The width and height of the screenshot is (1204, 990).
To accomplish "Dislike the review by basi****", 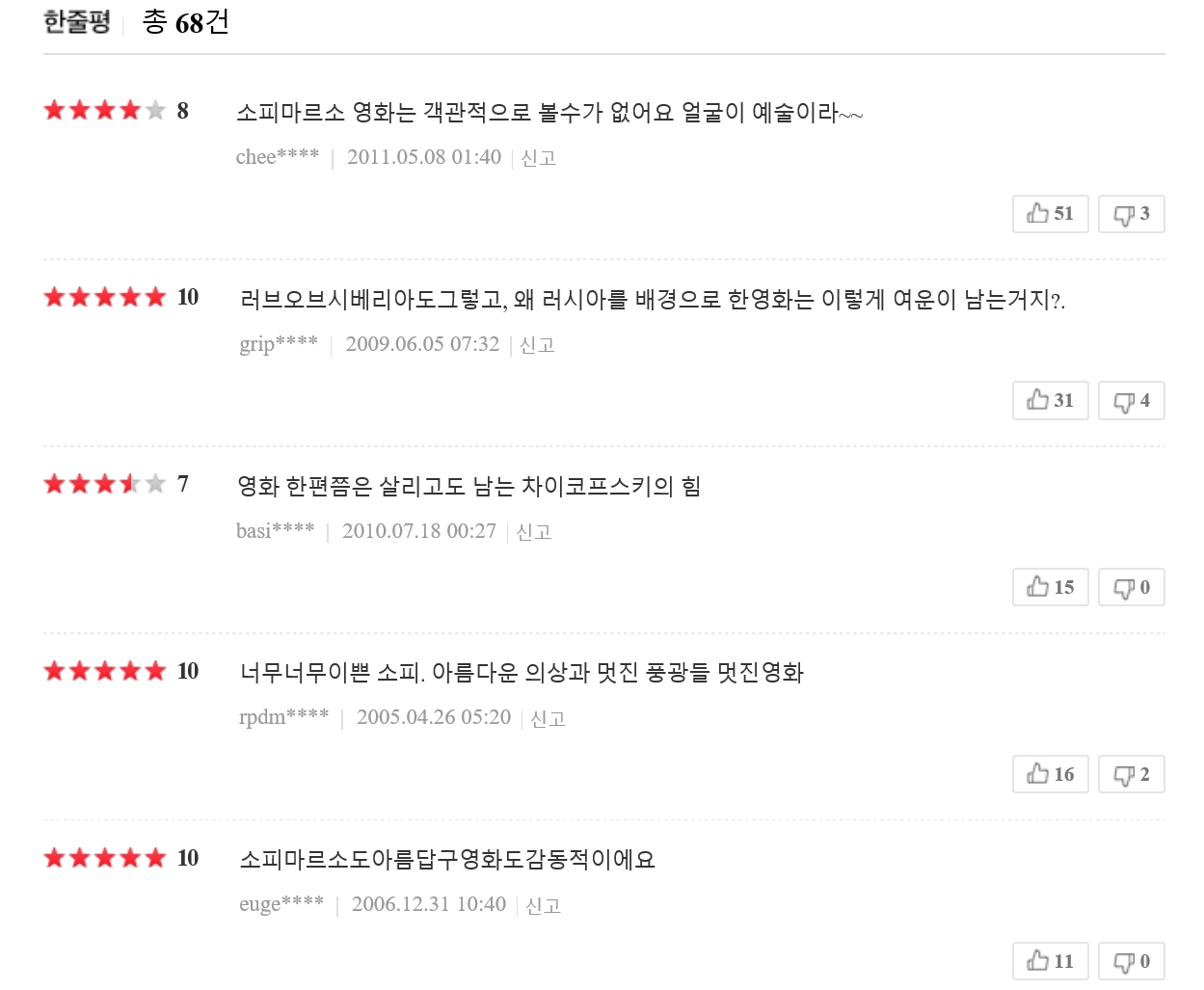I will [1131, 587].
